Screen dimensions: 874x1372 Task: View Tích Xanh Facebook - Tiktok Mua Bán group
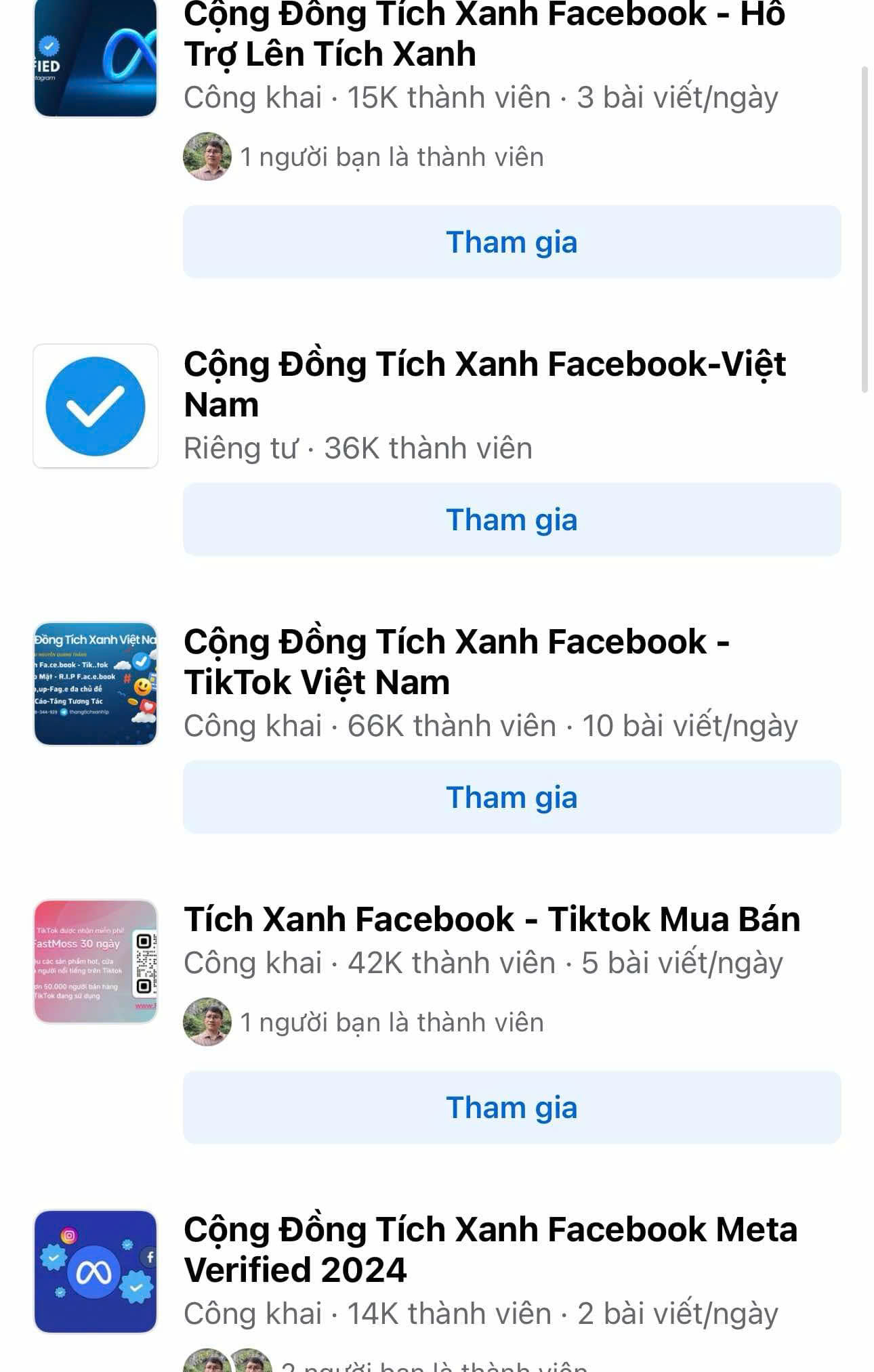[x=492, y=920]
